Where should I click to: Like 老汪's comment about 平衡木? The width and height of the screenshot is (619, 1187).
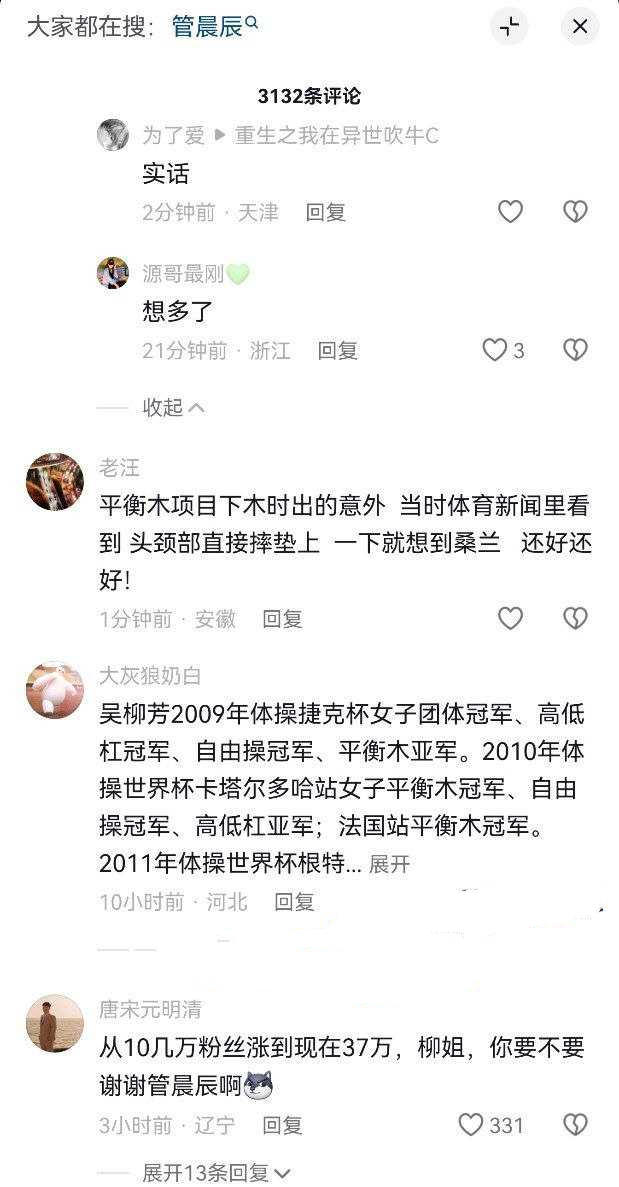click(510, 619)
